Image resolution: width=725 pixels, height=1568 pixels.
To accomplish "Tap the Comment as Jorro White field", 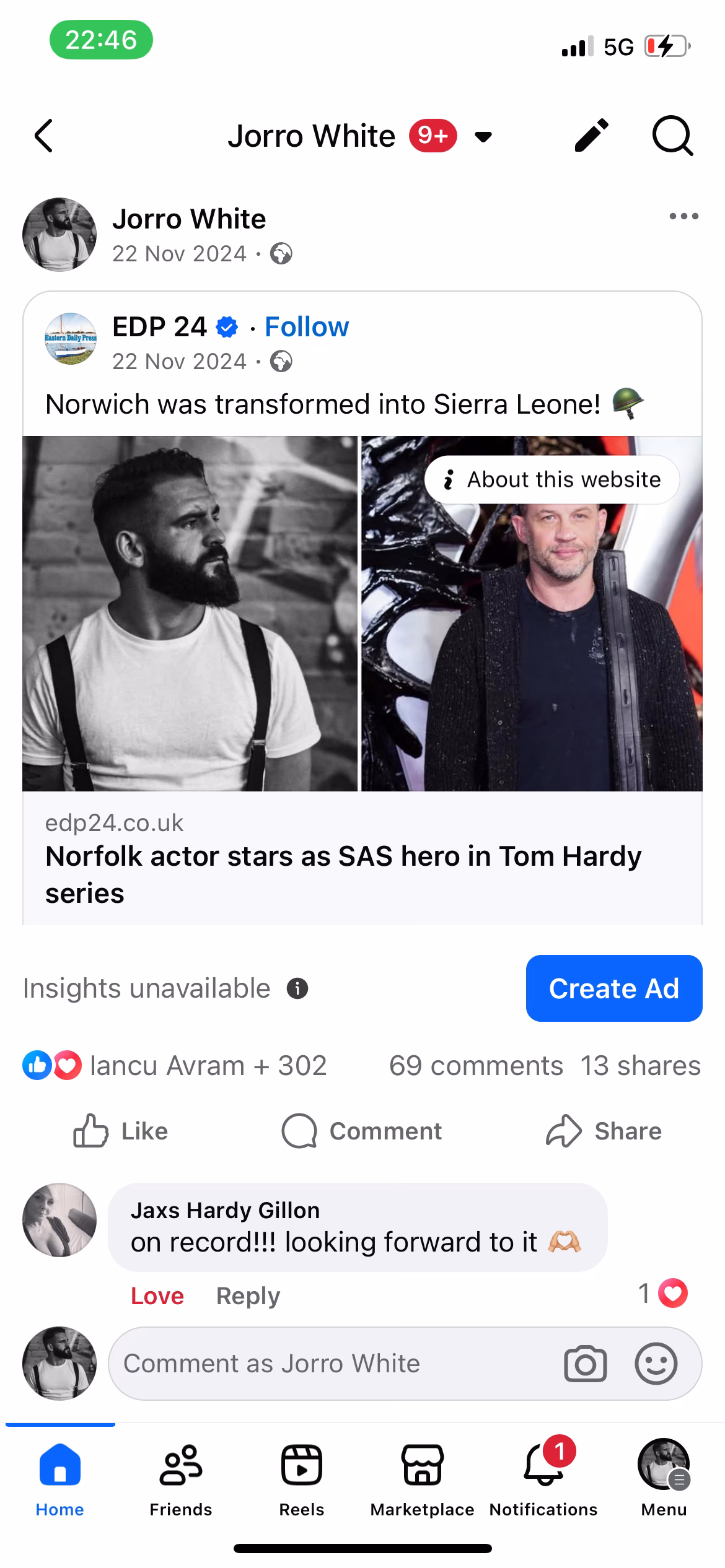I will (x=335, y=1364).
